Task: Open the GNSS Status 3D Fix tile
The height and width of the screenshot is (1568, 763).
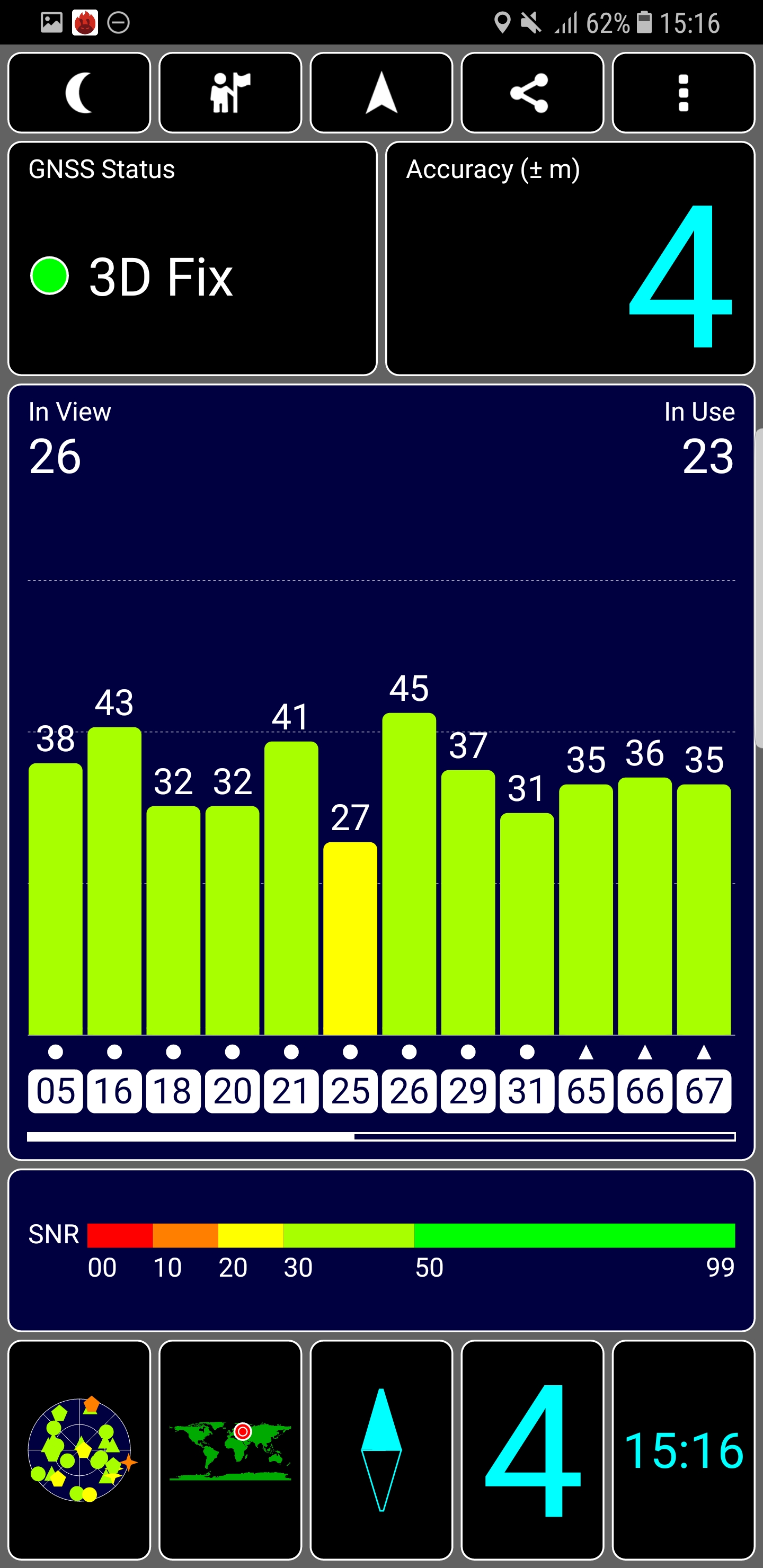Action: [x=192, y=259]
